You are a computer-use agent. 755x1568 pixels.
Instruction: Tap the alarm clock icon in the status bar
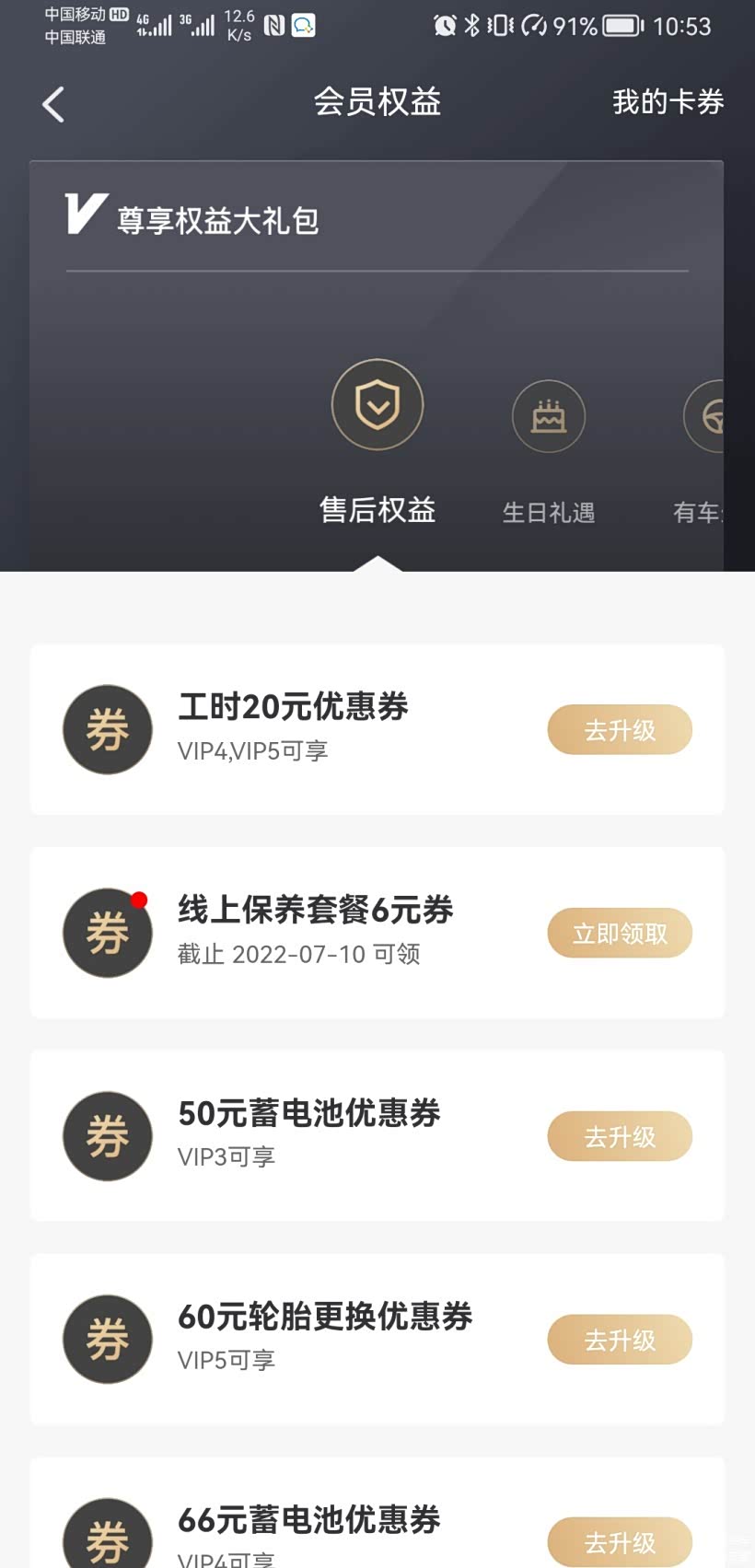click(445, 25)
